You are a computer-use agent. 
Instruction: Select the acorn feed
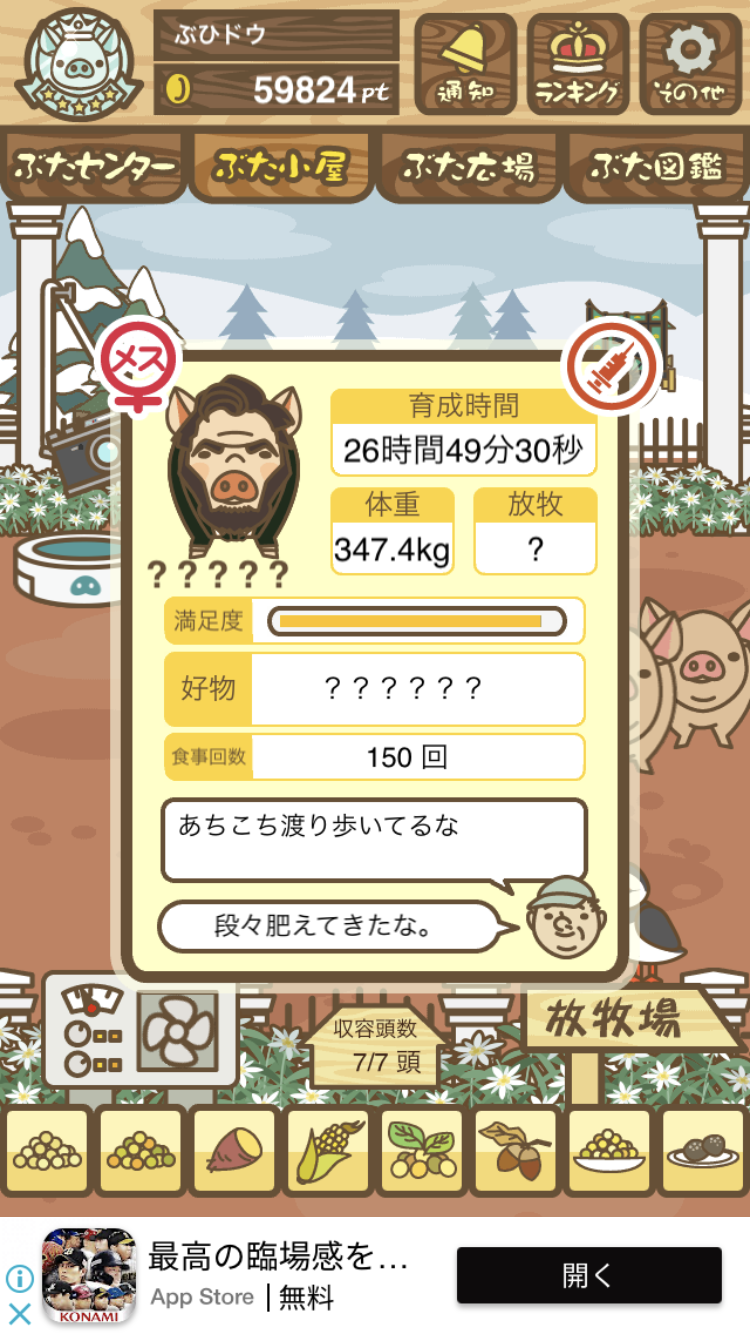click(515, 1152)
